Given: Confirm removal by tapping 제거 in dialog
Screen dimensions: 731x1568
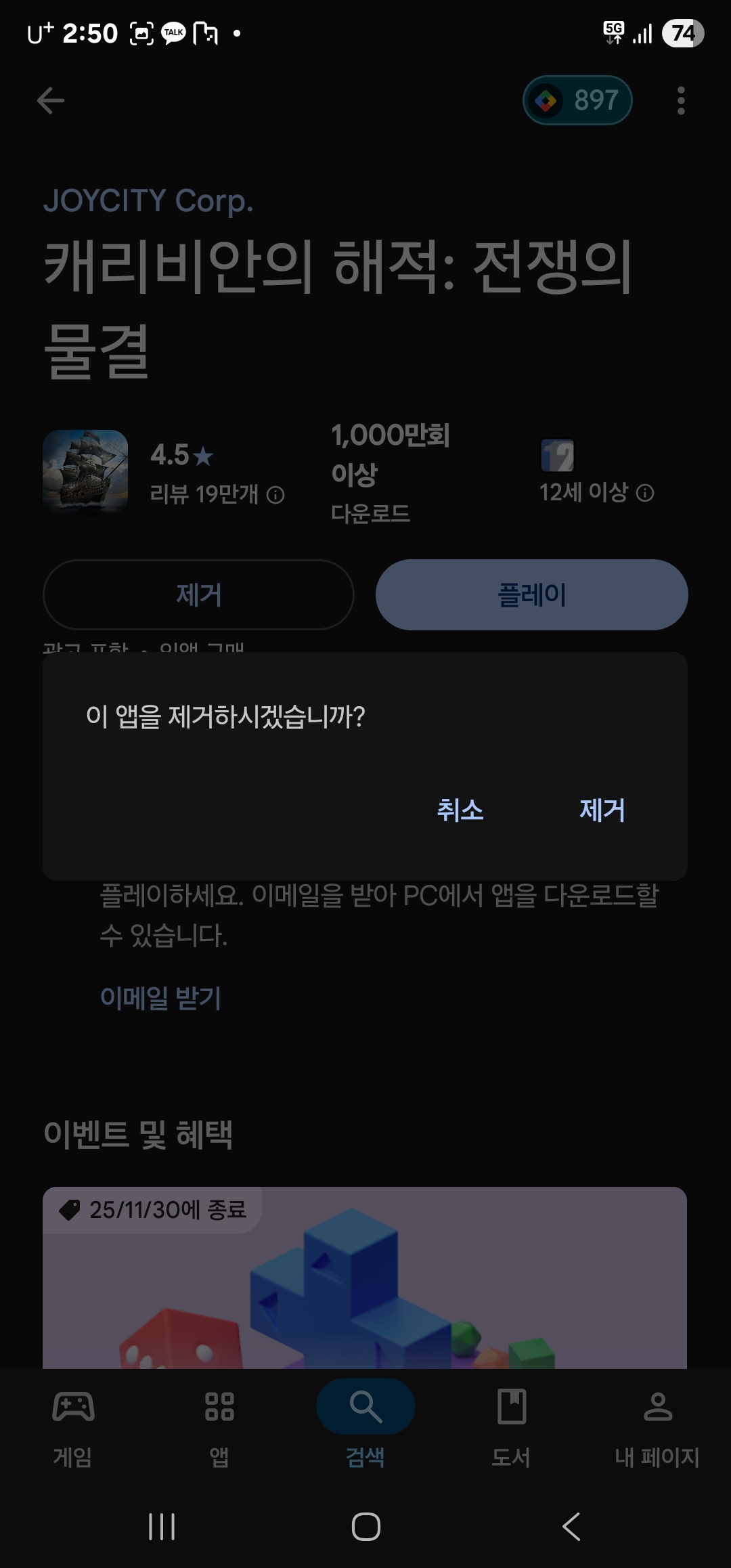Looking at the screenshot, I should pos(602,810).
